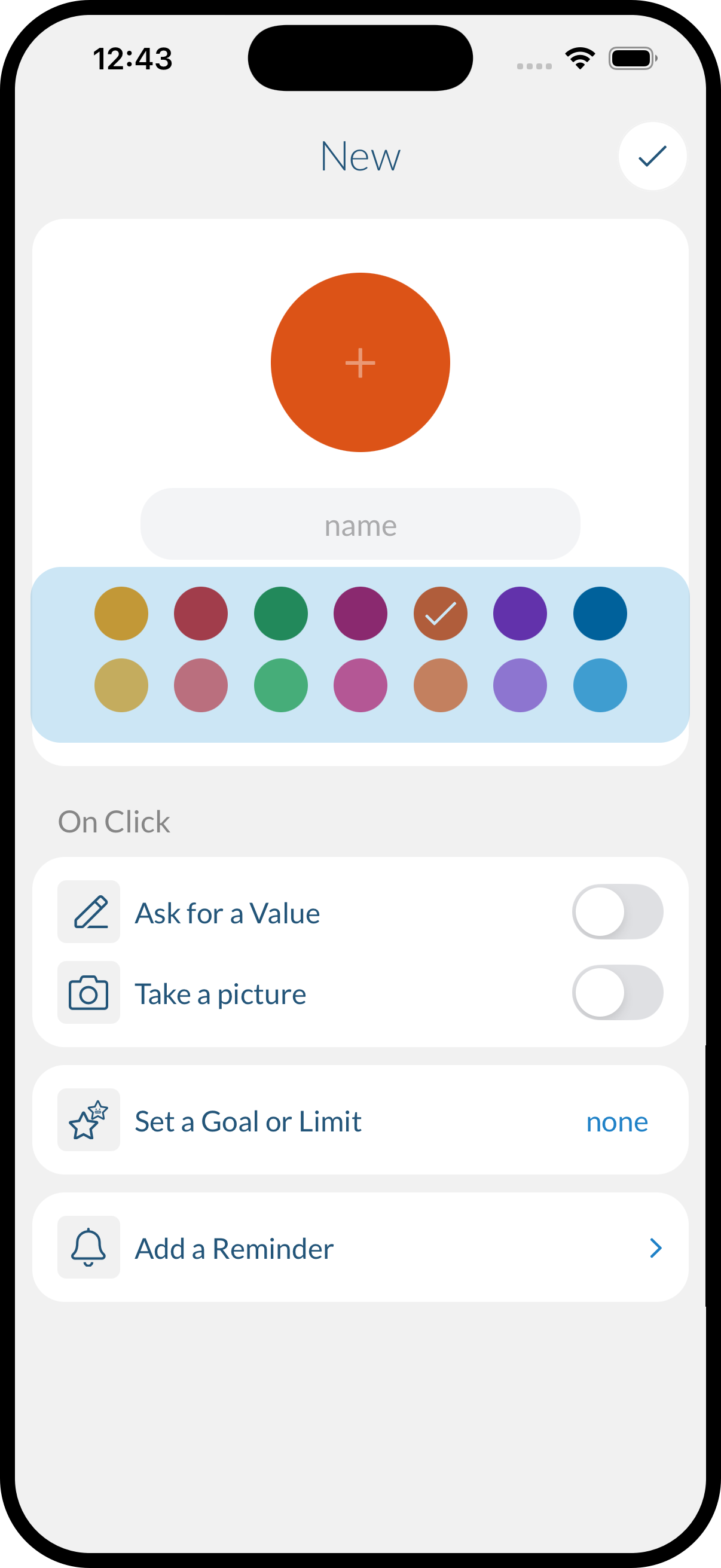Screen dimensions: 721x1568
Task: Confirm with the checkmark button
Action: [652, 157]
